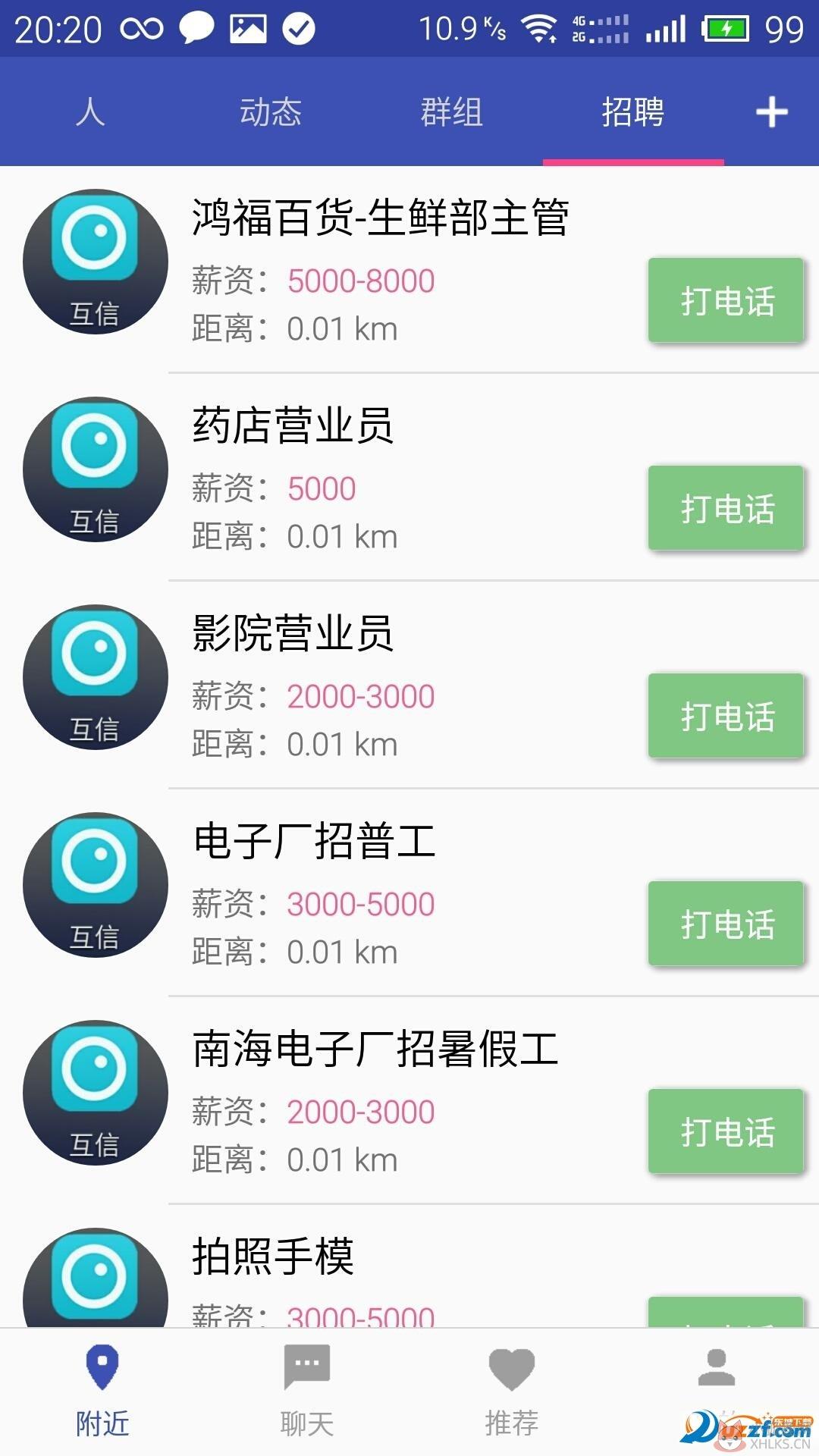Switch to 推荐 in the bottom bar
The width and height of the screenshot is (819, 1456).
tap(512, 1392)
